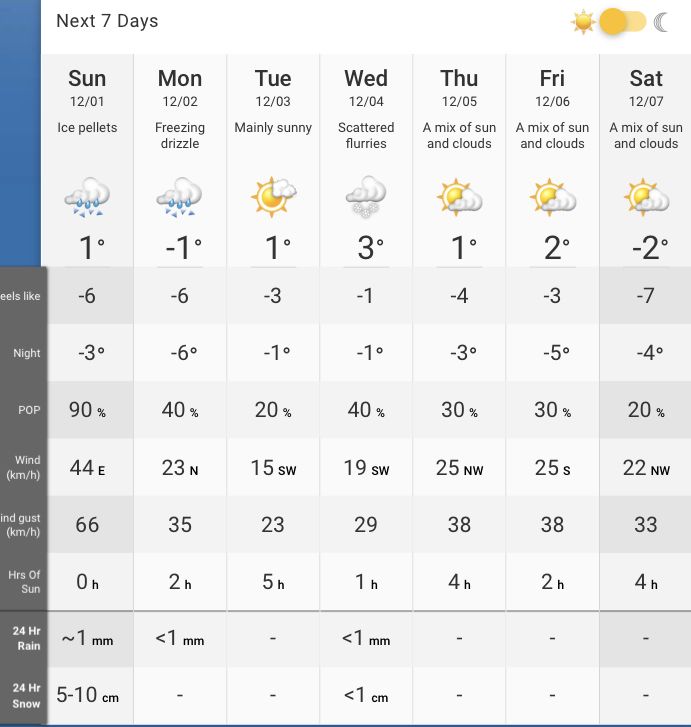Toggle the day/night forecast switch
Image resolution: width=691 pixels, height=727 pixels.
pyautogui.click(x=622, y=22)
